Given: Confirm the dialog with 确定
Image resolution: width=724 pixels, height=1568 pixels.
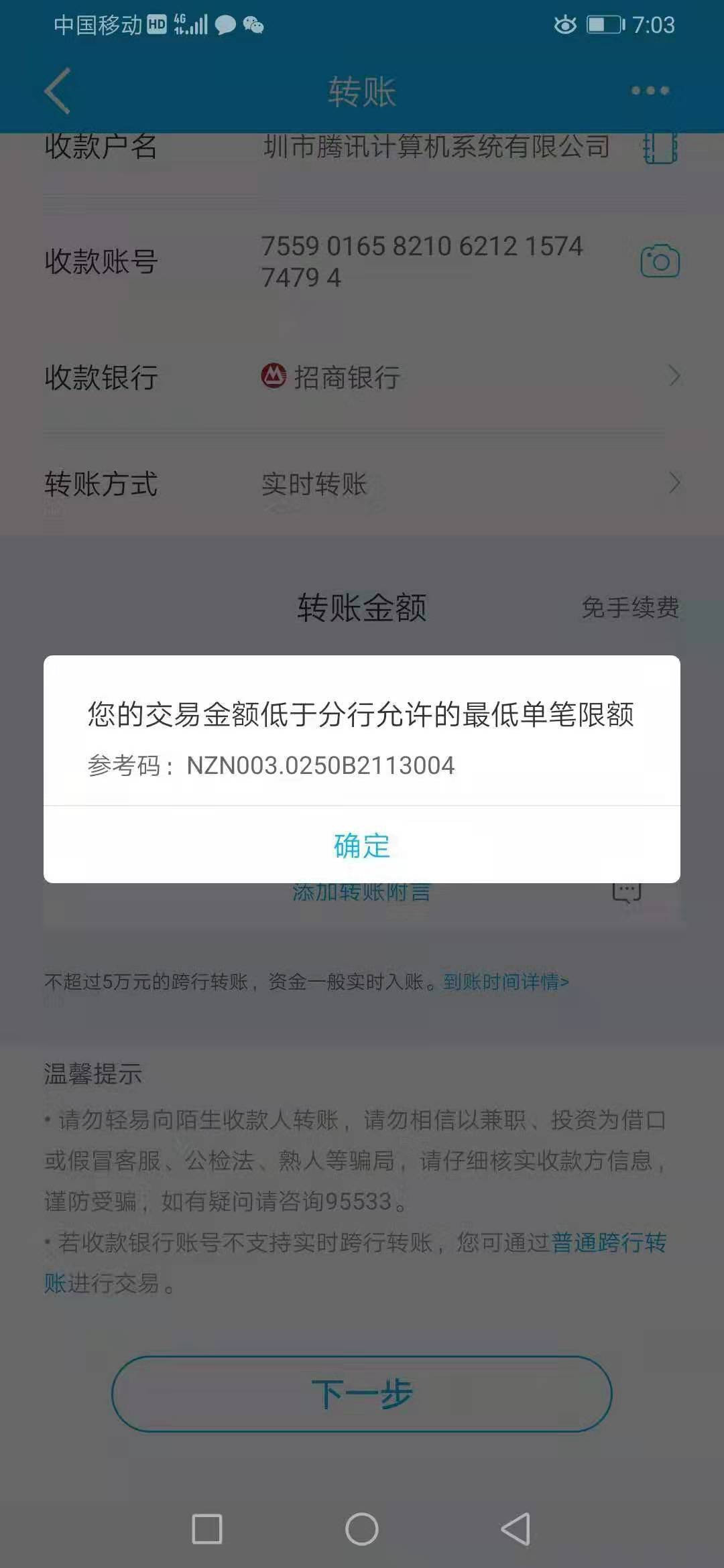Looking at the screenshot, I should (x=362, y=845).
